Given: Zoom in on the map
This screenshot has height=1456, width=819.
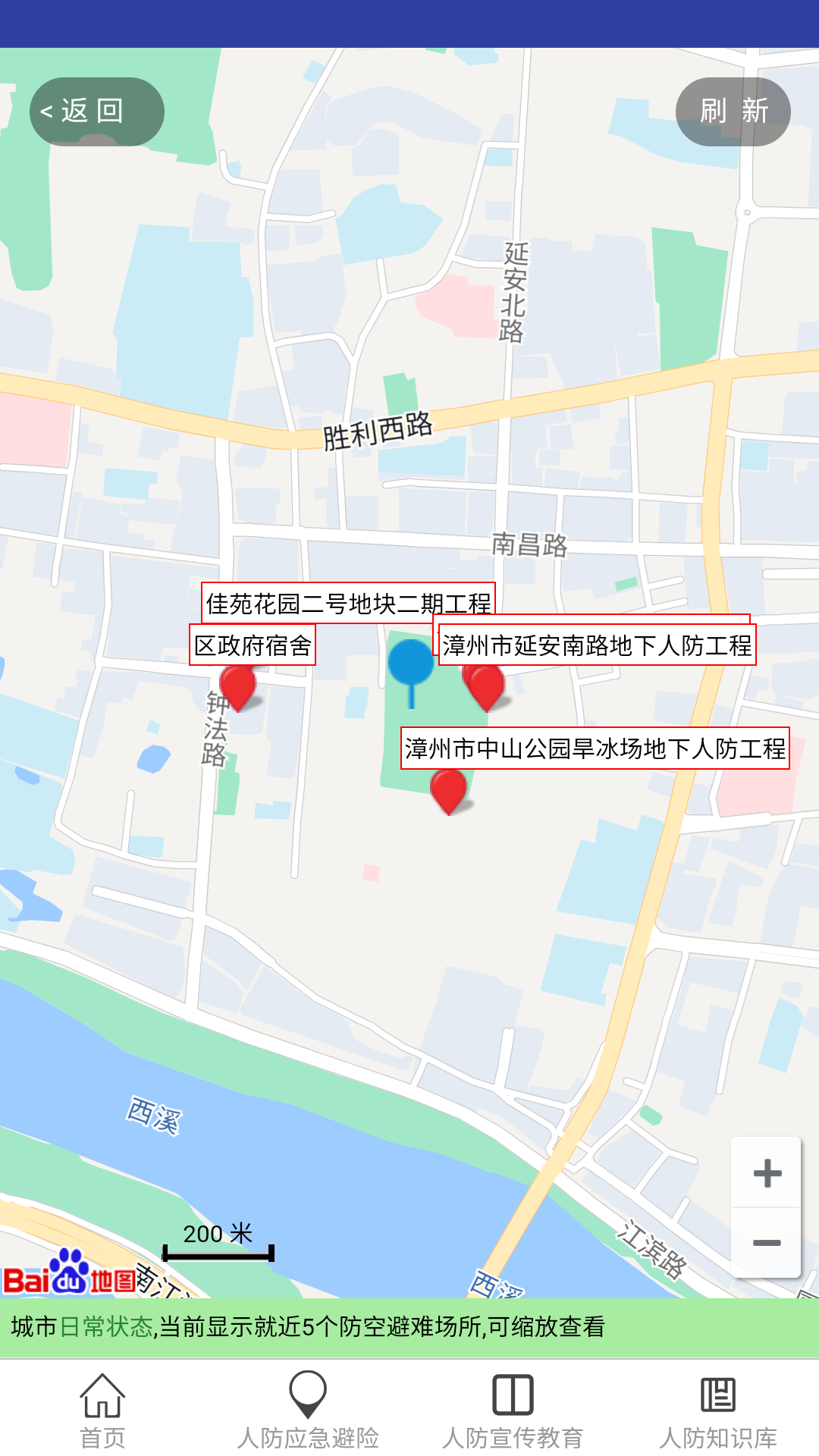Looking at the screenshot, I should coord(767,1173).
